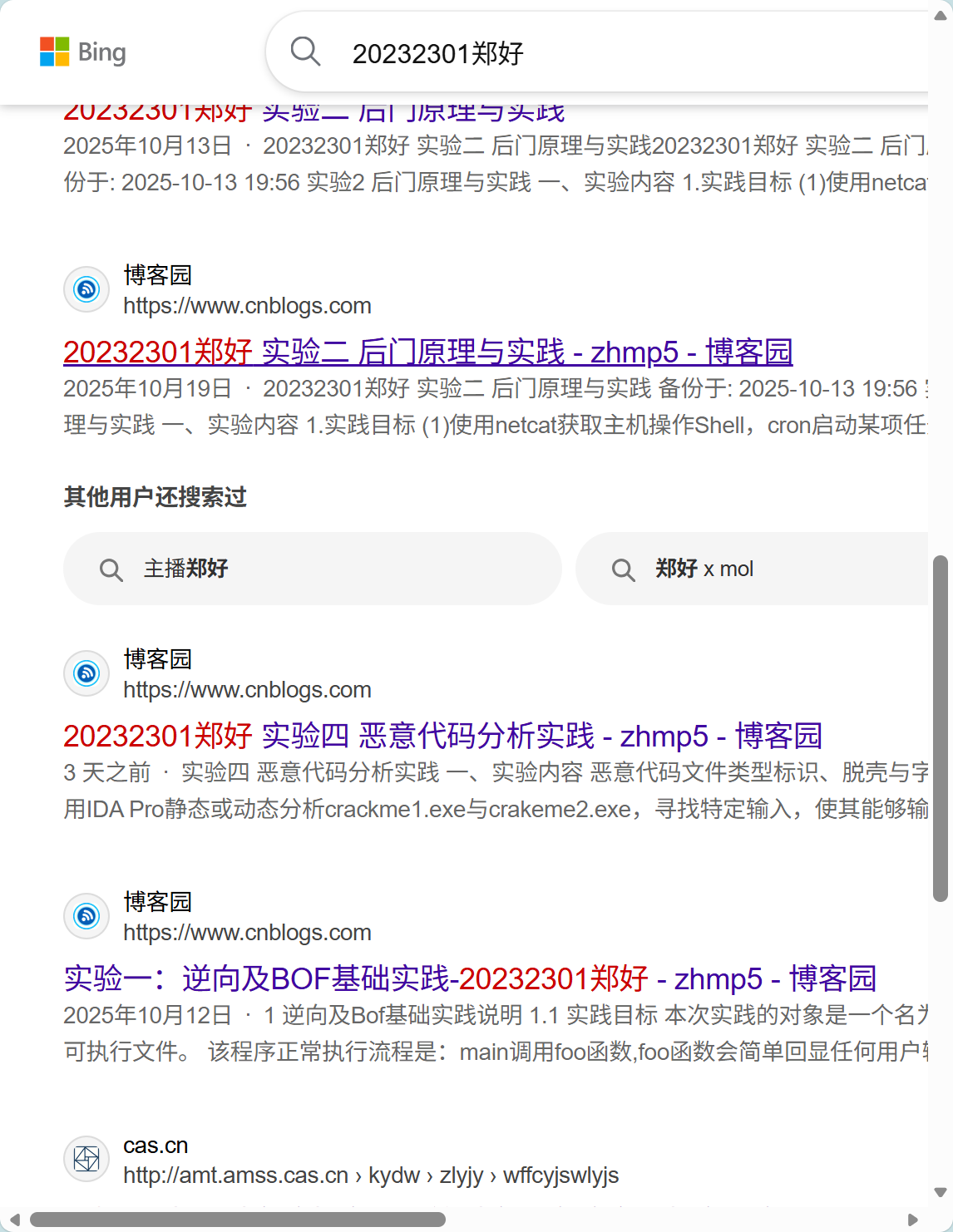This screenshot has width=953, height=1232.
Task: Tap the down arrow of vertical scrollbar
Action: point(941,1192)
